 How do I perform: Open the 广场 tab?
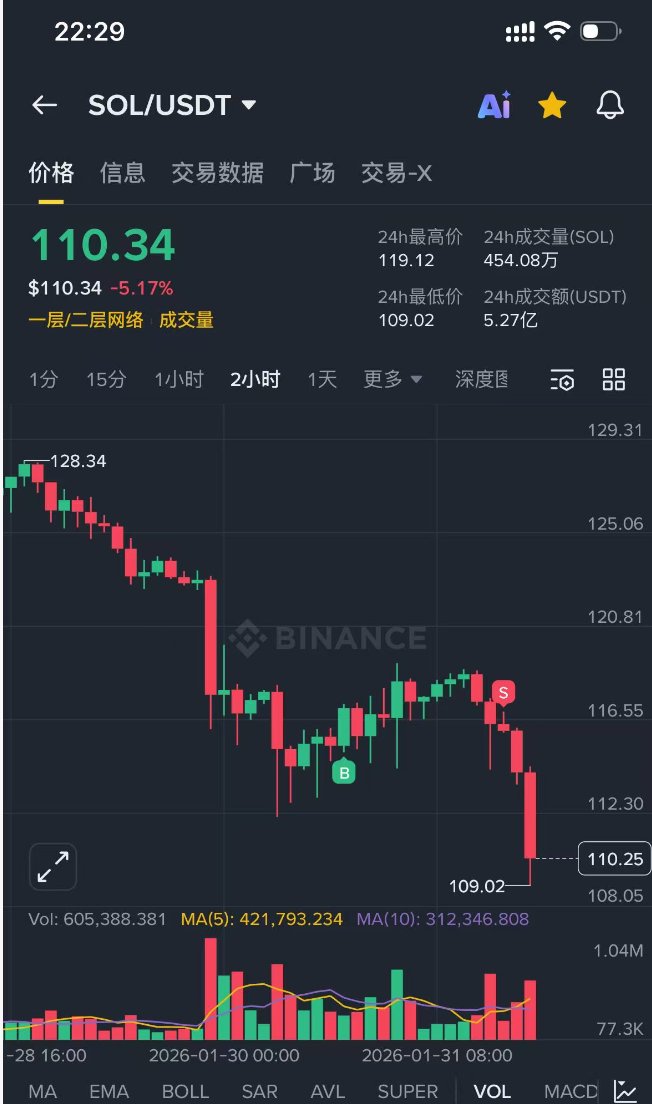point(312,173)
